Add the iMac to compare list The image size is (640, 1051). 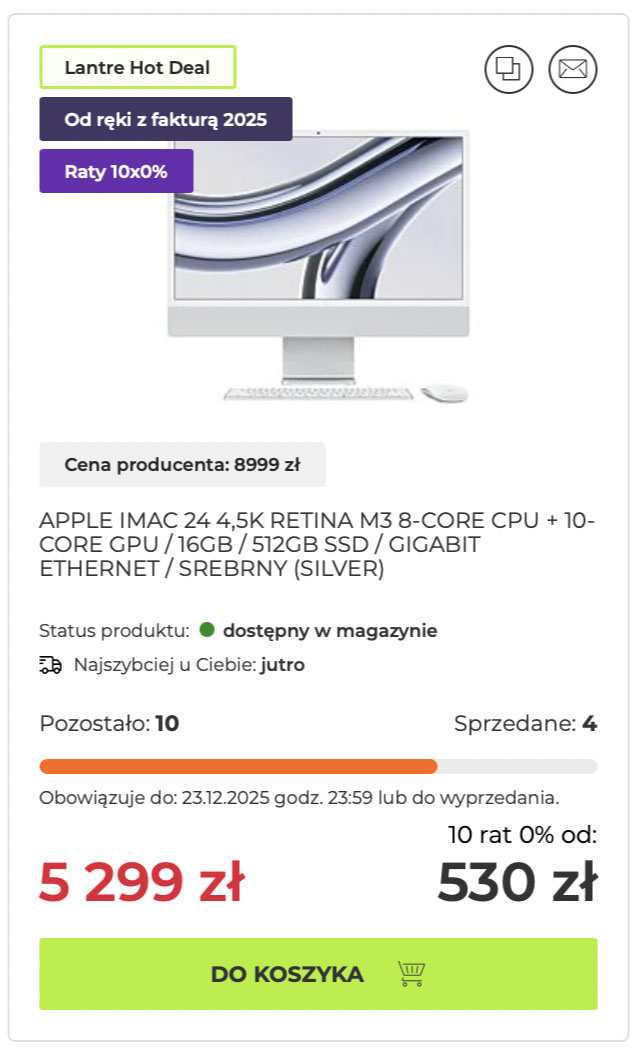[508, 69]
